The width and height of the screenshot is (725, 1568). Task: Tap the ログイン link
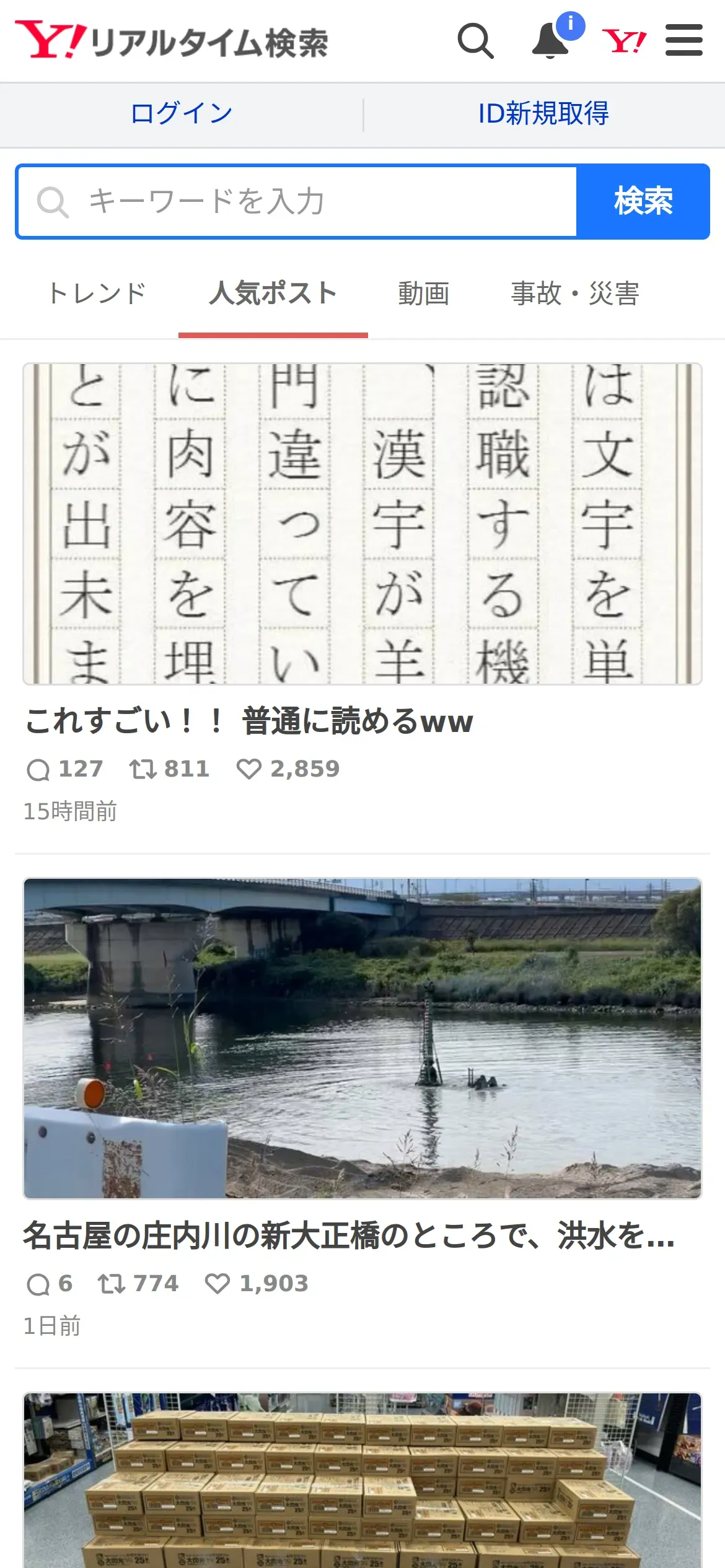[182, 115]
